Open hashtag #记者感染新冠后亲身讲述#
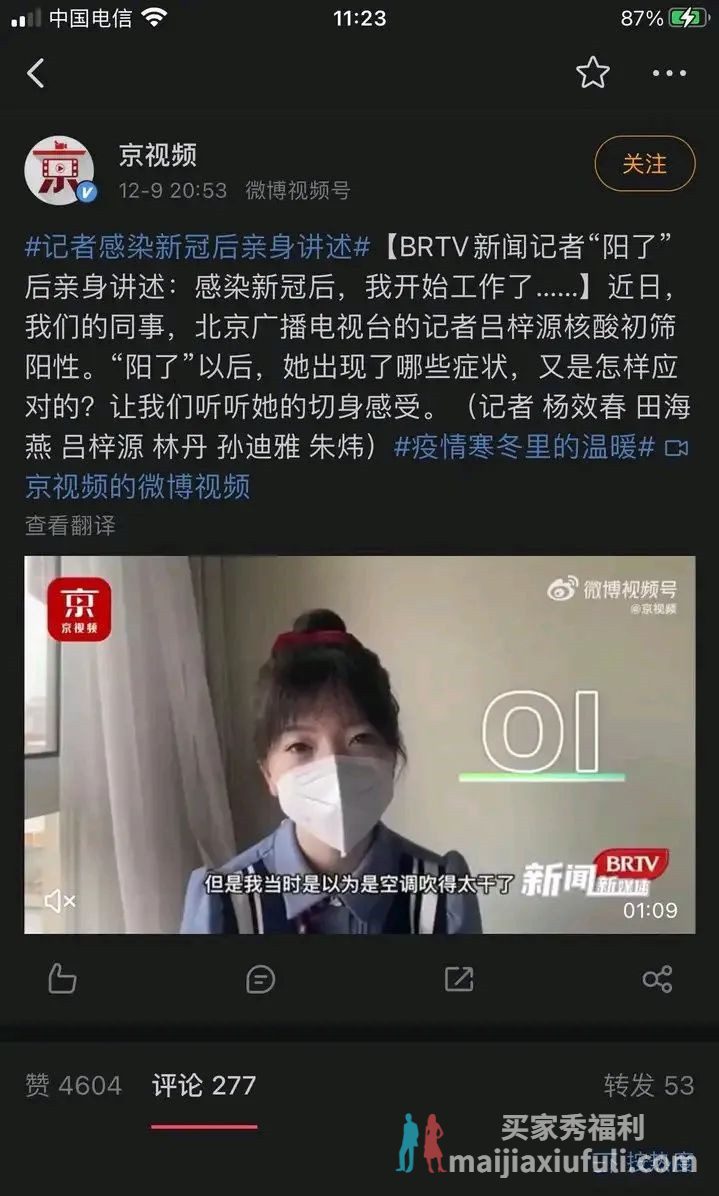 (x=197, y=248)
